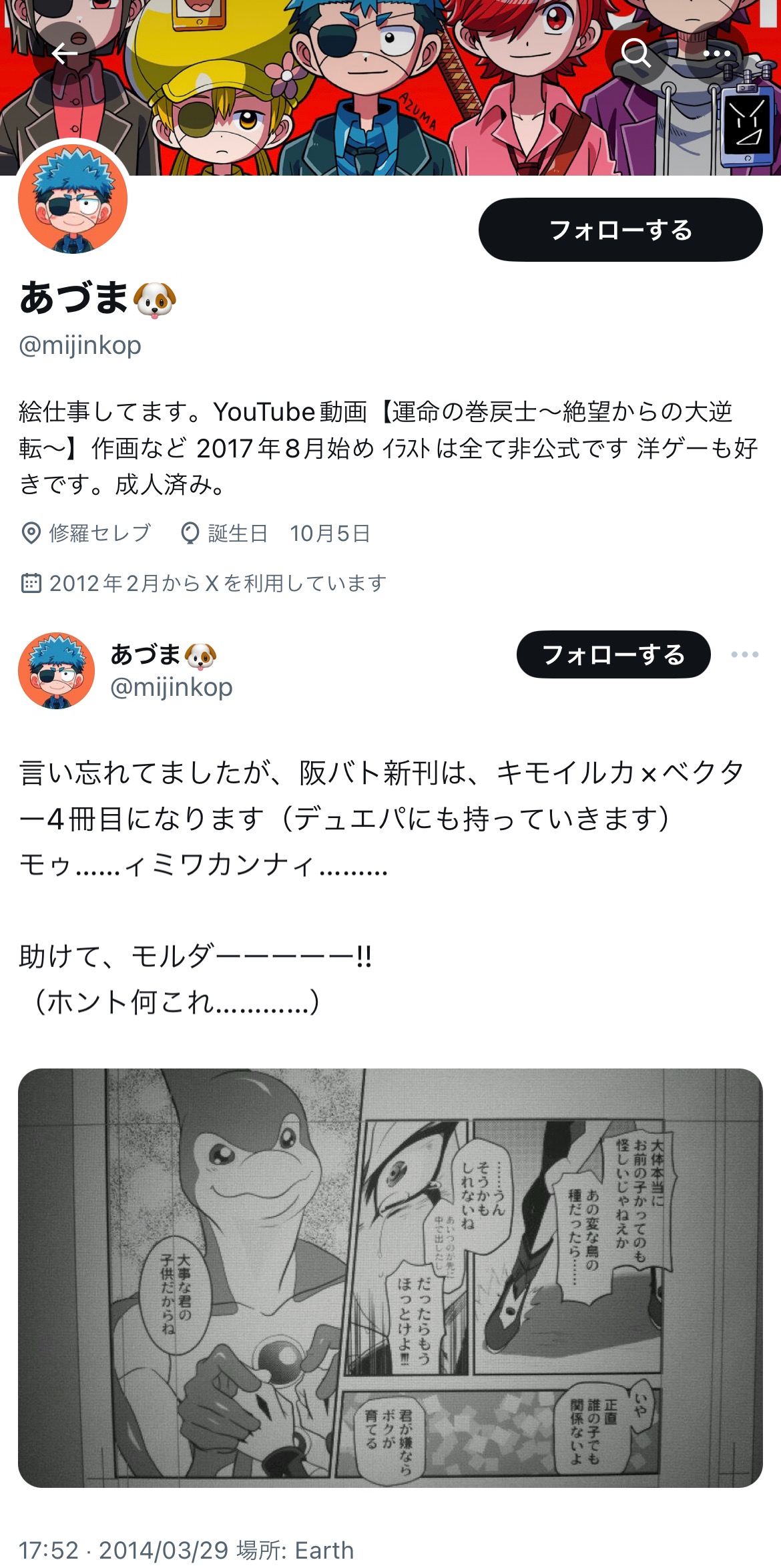This screenshot has width=781, height=1568.
Task: Tap the フォローする button under the banner
Action: point(620,230)
